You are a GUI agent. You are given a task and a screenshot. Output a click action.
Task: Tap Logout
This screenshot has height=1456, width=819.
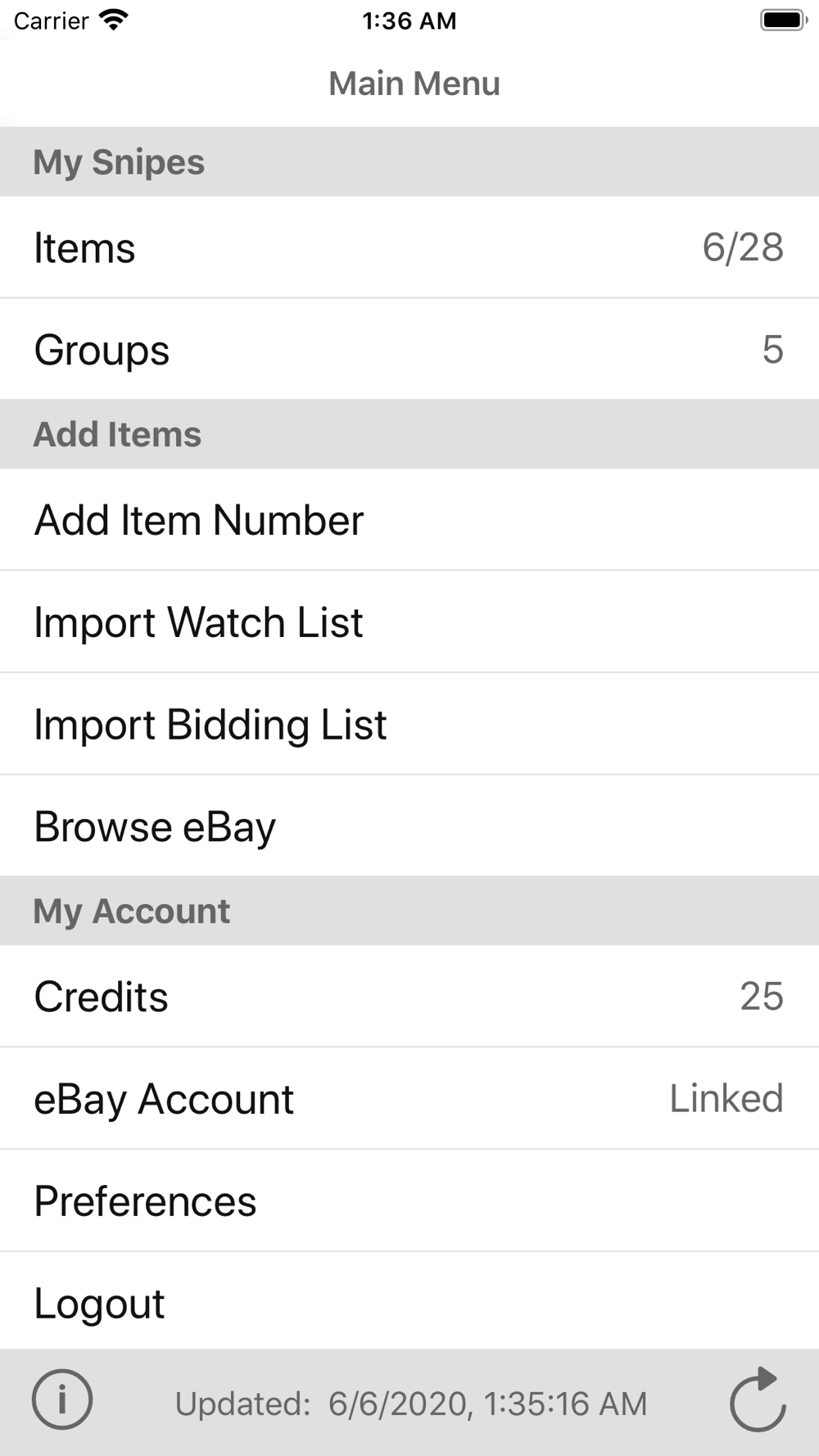(x=409, y=1302)
